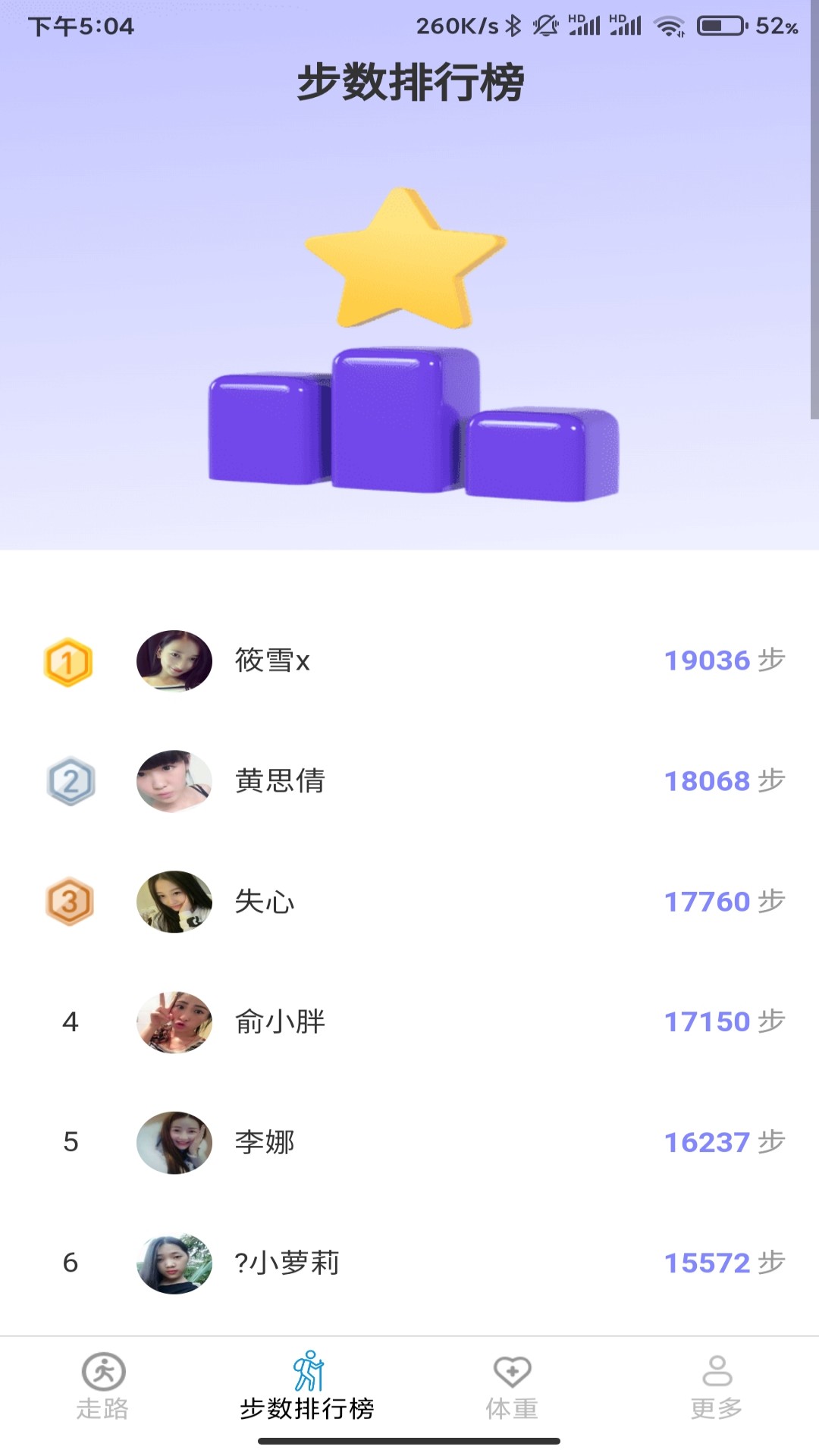View the ?小萝莉 ranking entry
The width and height of the screenshot is (819, 1456).
click(x=409, y=1263)
